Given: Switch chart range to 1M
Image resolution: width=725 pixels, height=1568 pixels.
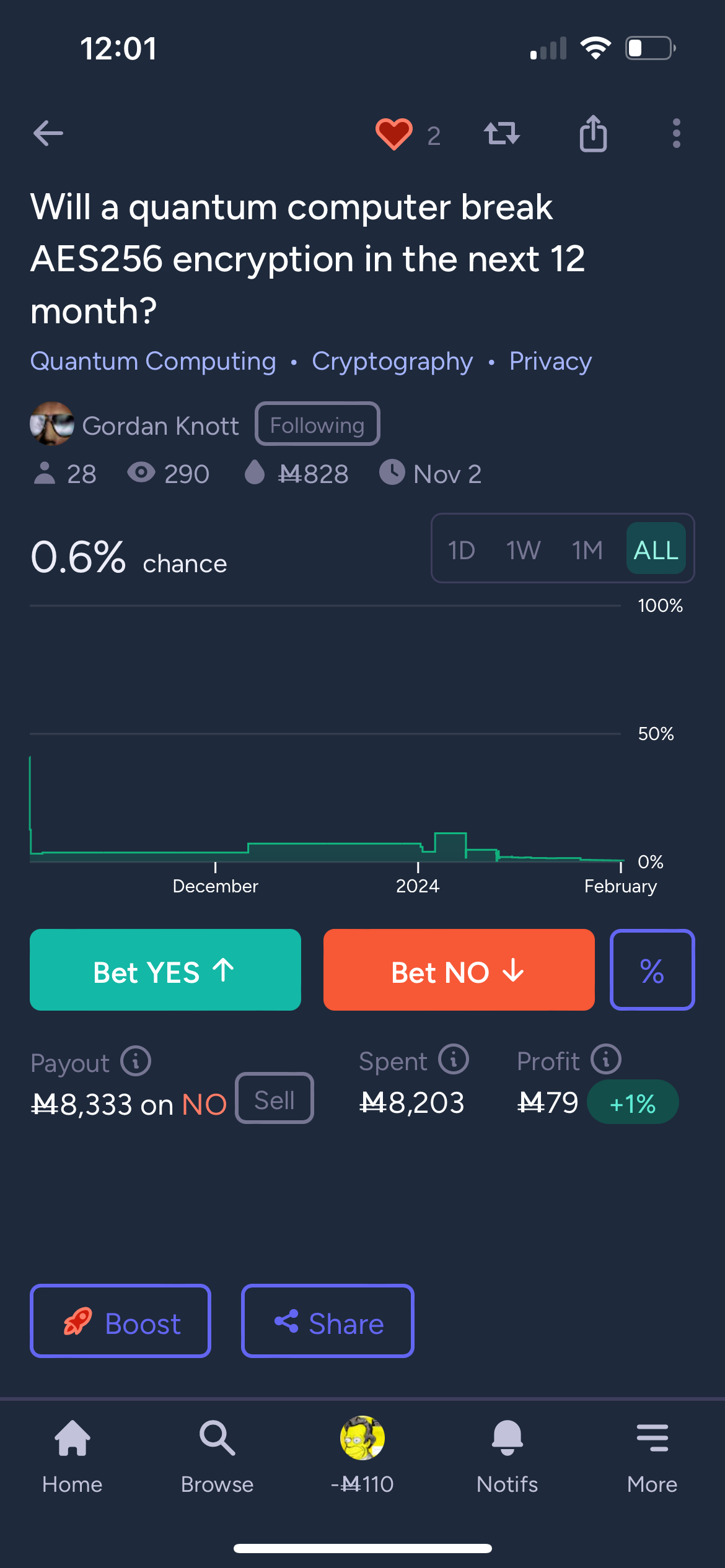Looking at the screenshot, I should tap(587, 549).
